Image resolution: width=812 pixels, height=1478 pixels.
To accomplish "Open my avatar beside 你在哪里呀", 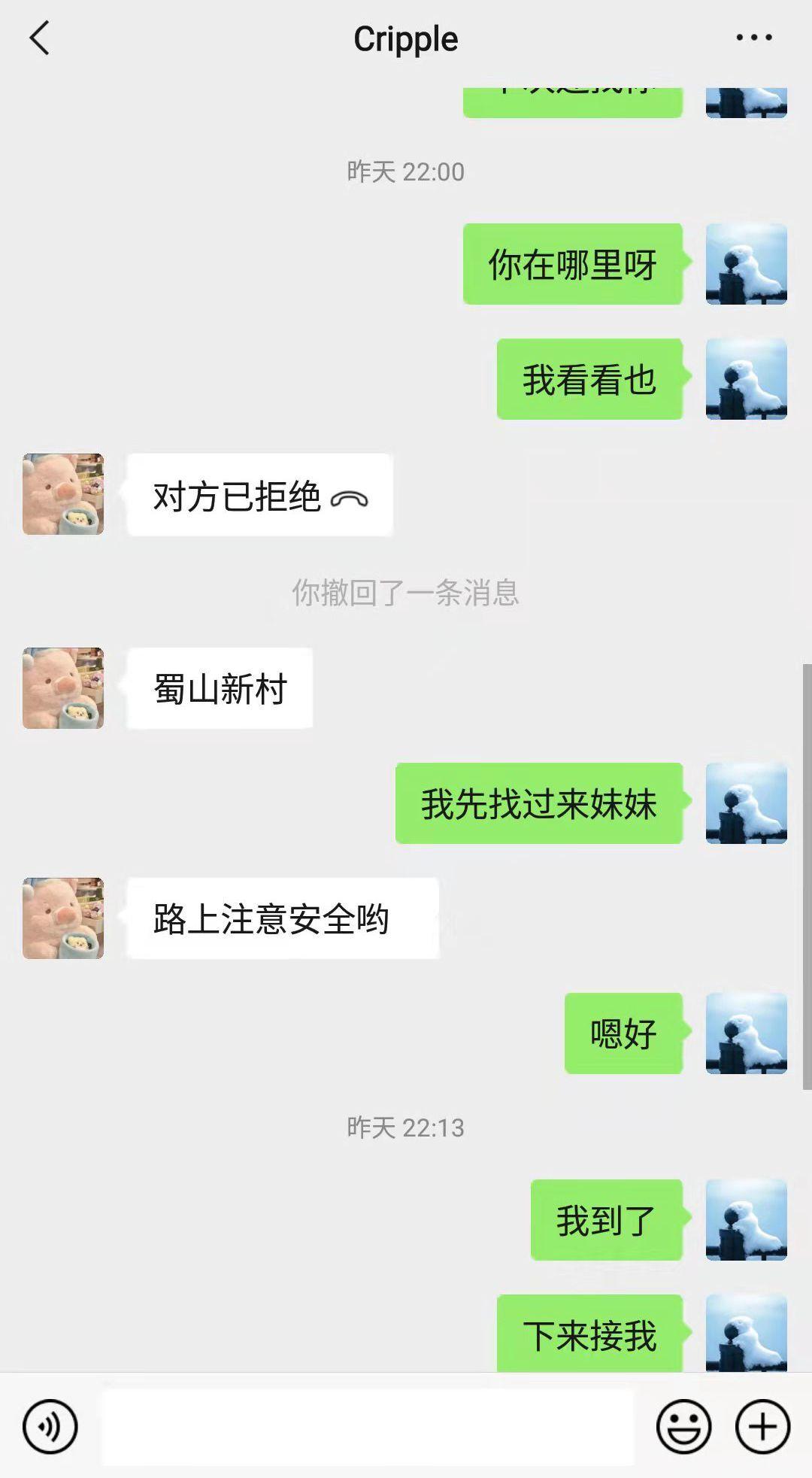I will tap(746, 264).
